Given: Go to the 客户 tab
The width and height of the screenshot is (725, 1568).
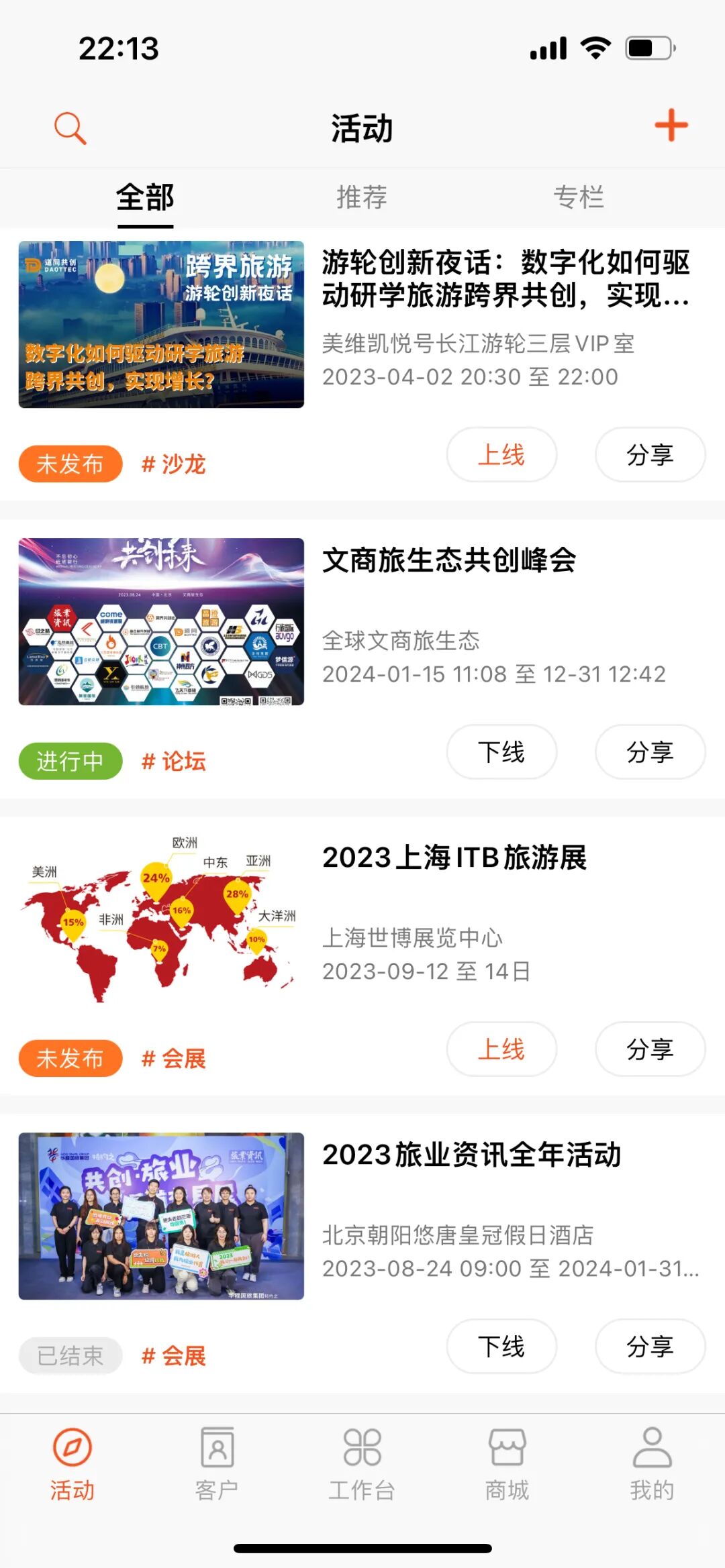Looking at the screenshot, I should (217, 1463).
